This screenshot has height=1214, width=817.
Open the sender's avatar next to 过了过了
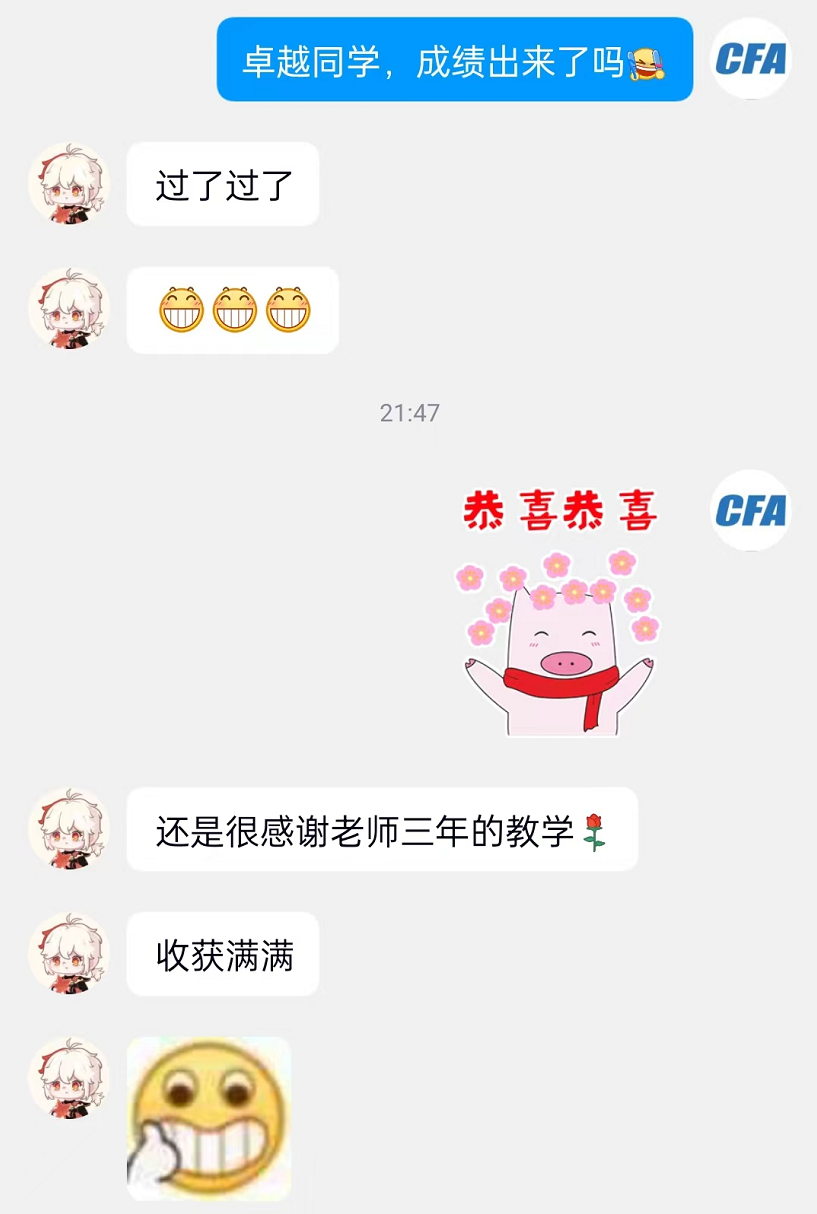[69, 184]
